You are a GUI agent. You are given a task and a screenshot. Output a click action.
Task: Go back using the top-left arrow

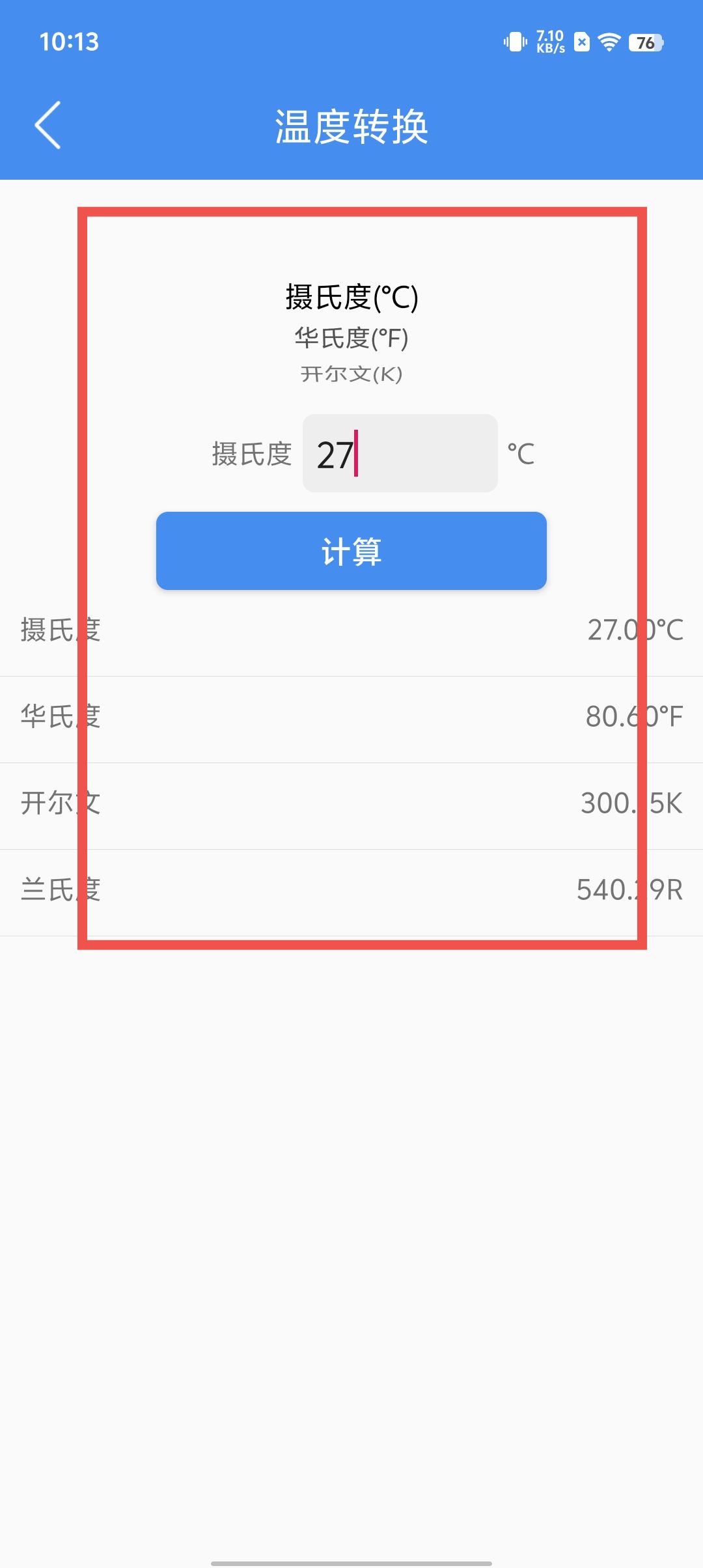[x=48, y=125]
